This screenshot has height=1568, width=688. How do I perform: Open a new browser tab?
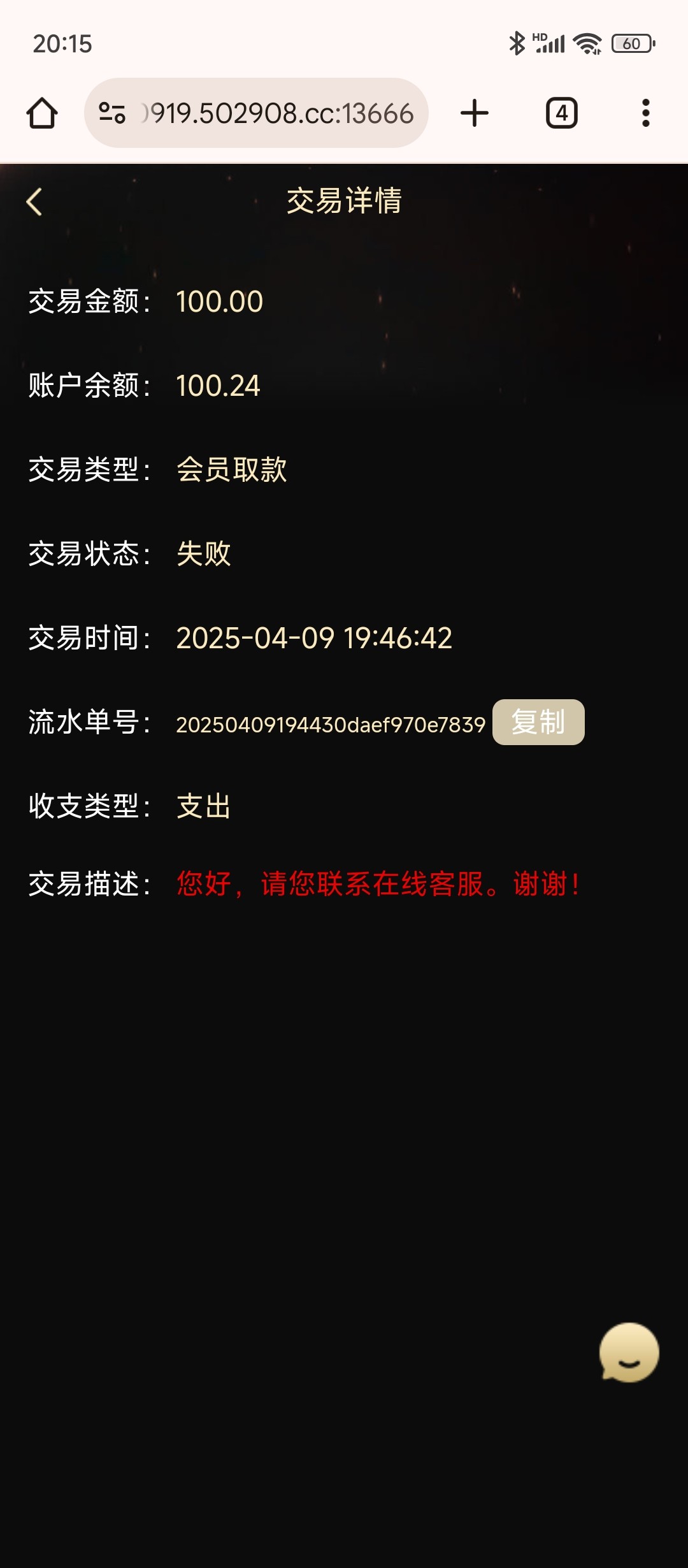(x=474, y=113)
